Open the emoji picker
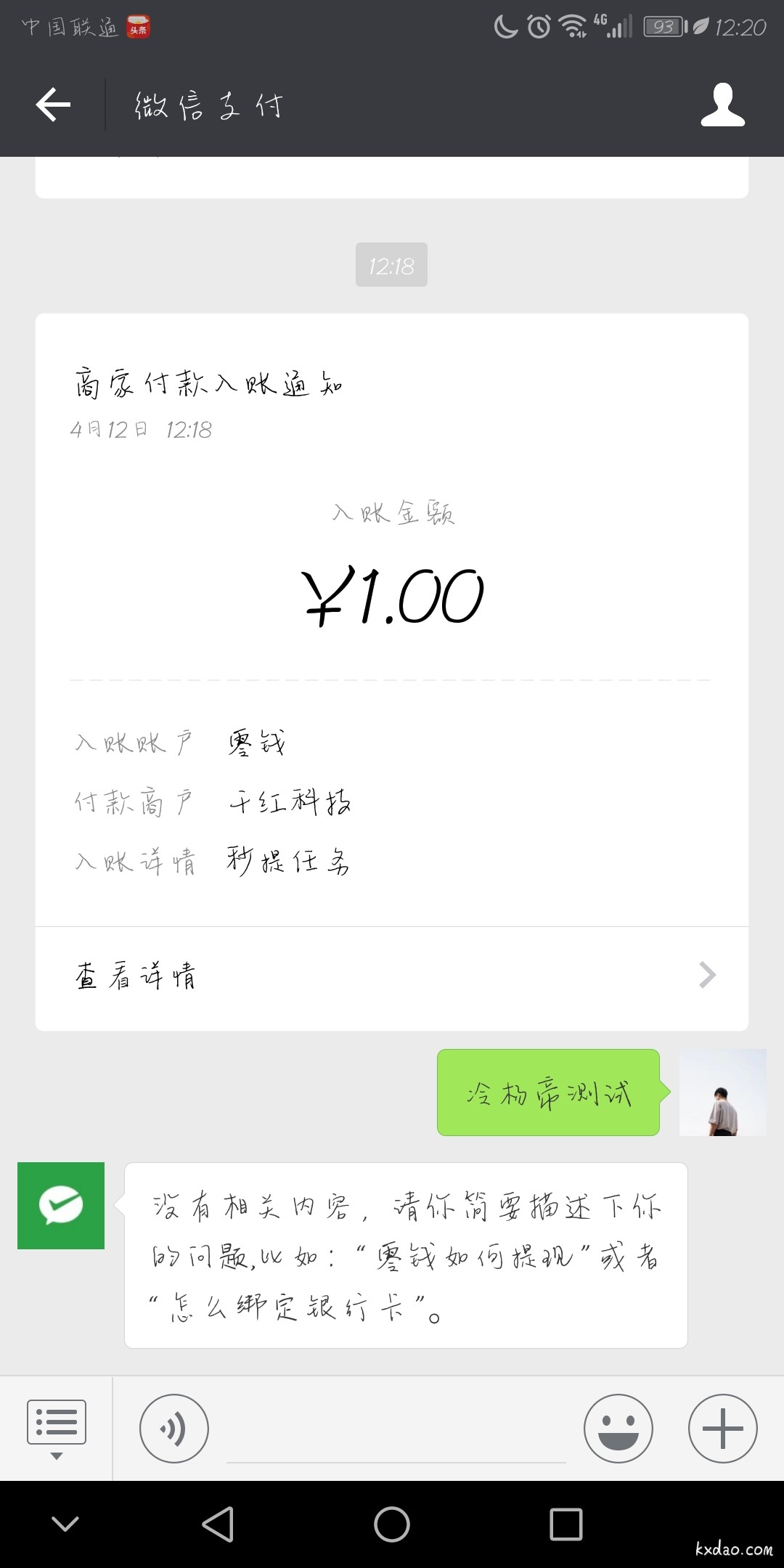The height and width of the screenshot is (1568, 784). point(618,1427)
